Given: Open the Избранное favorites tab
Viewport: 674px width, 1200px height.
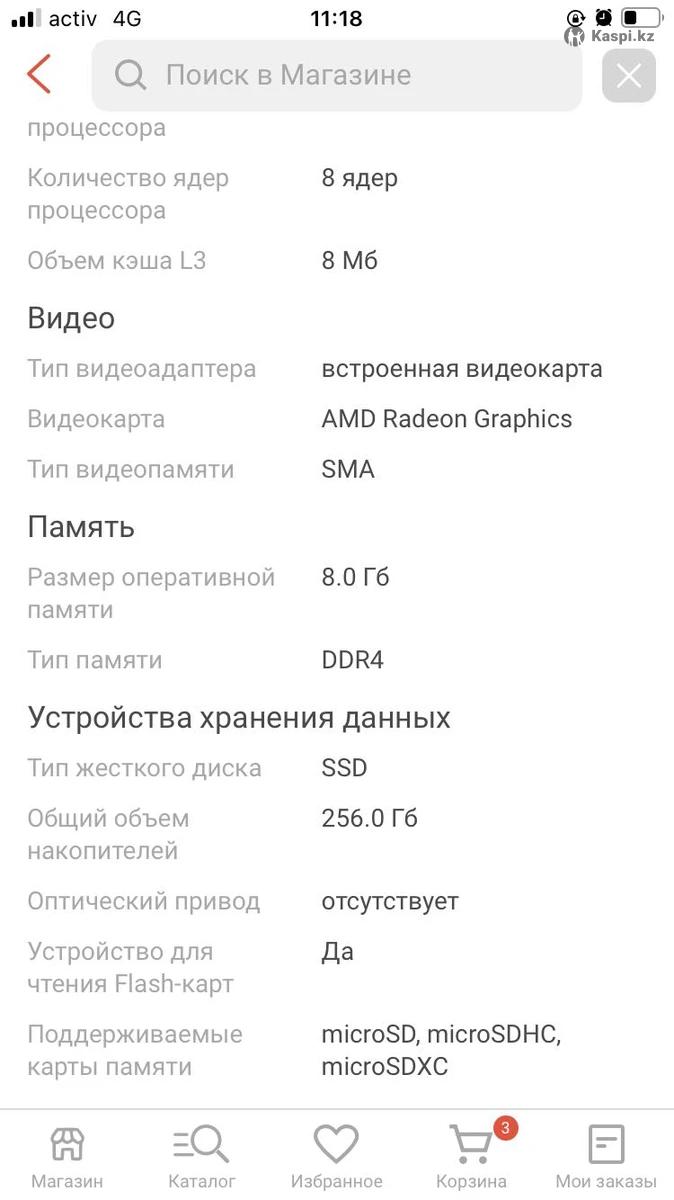Looking at the screenshot, I should 337,1156.
